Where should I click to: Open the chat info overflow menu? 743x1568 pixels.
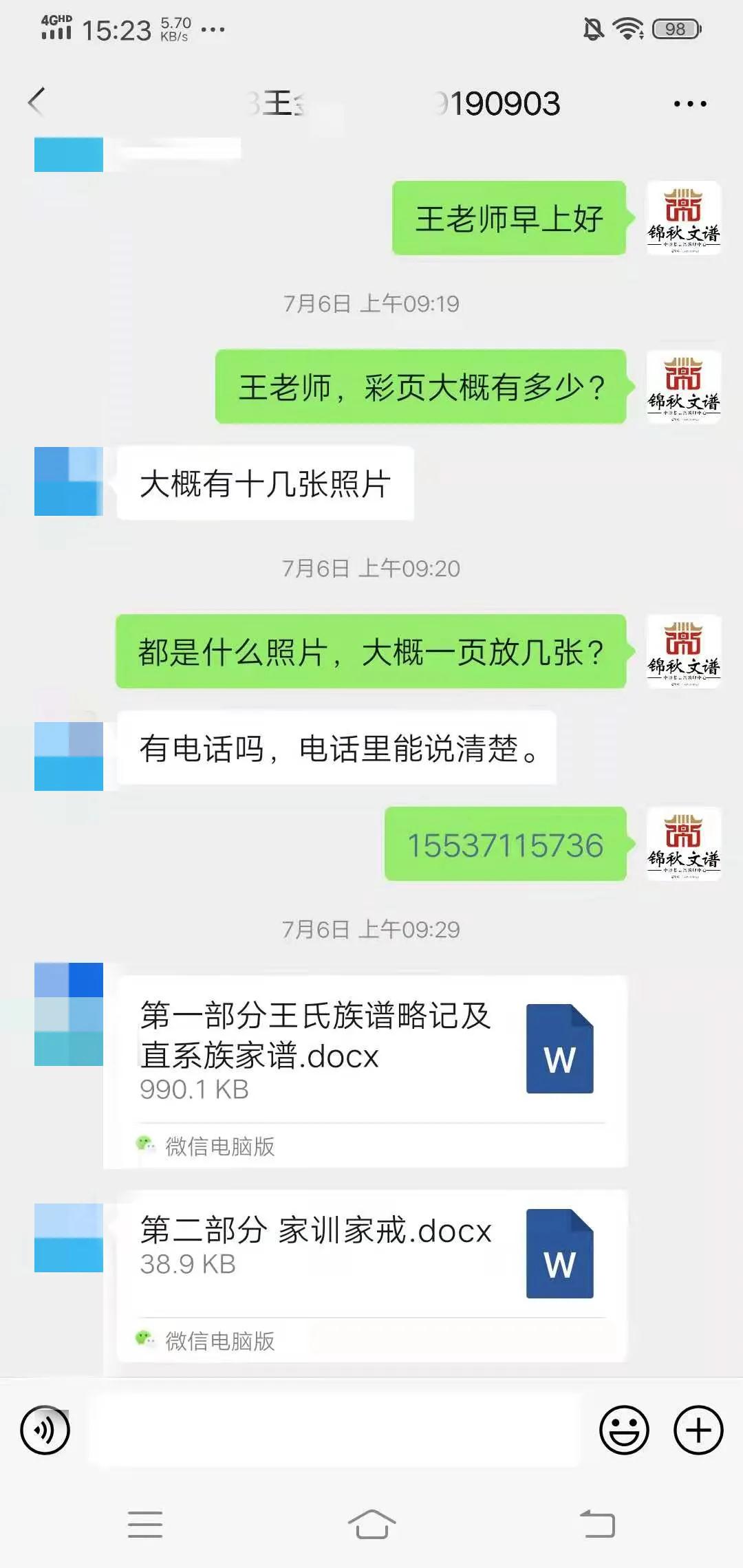689,104
